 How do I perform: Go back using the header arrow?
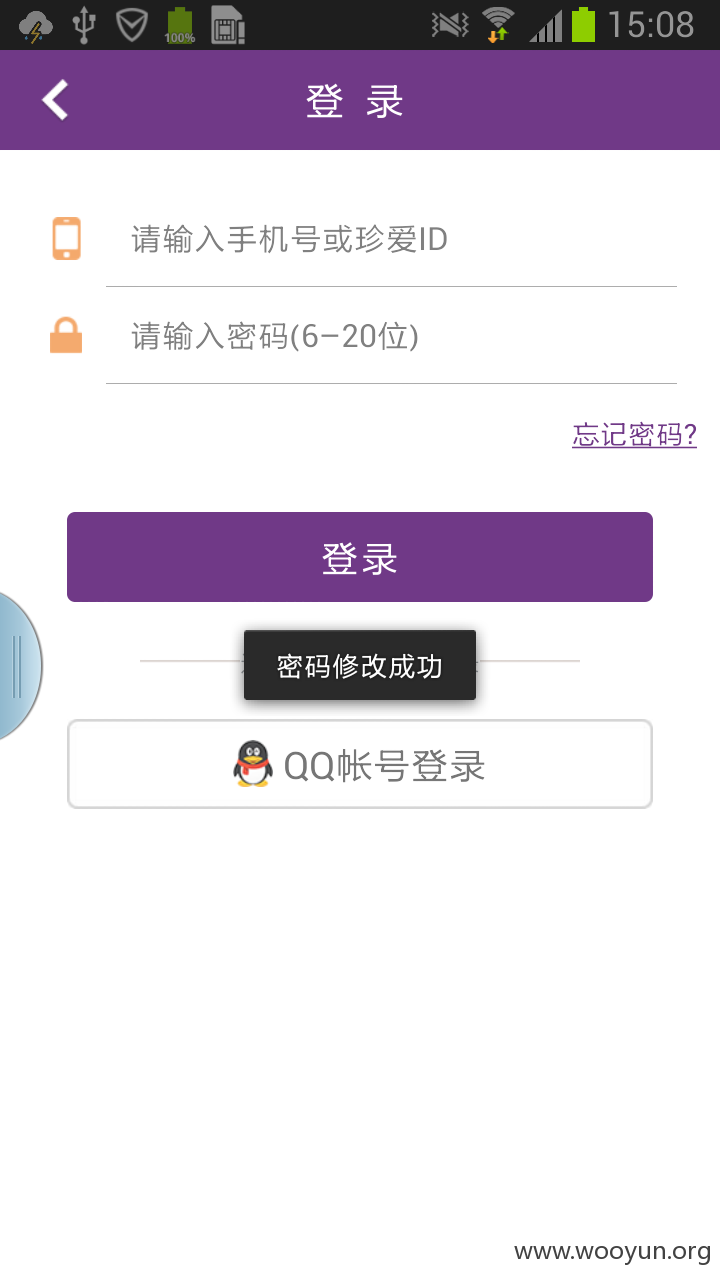point(55,100)
